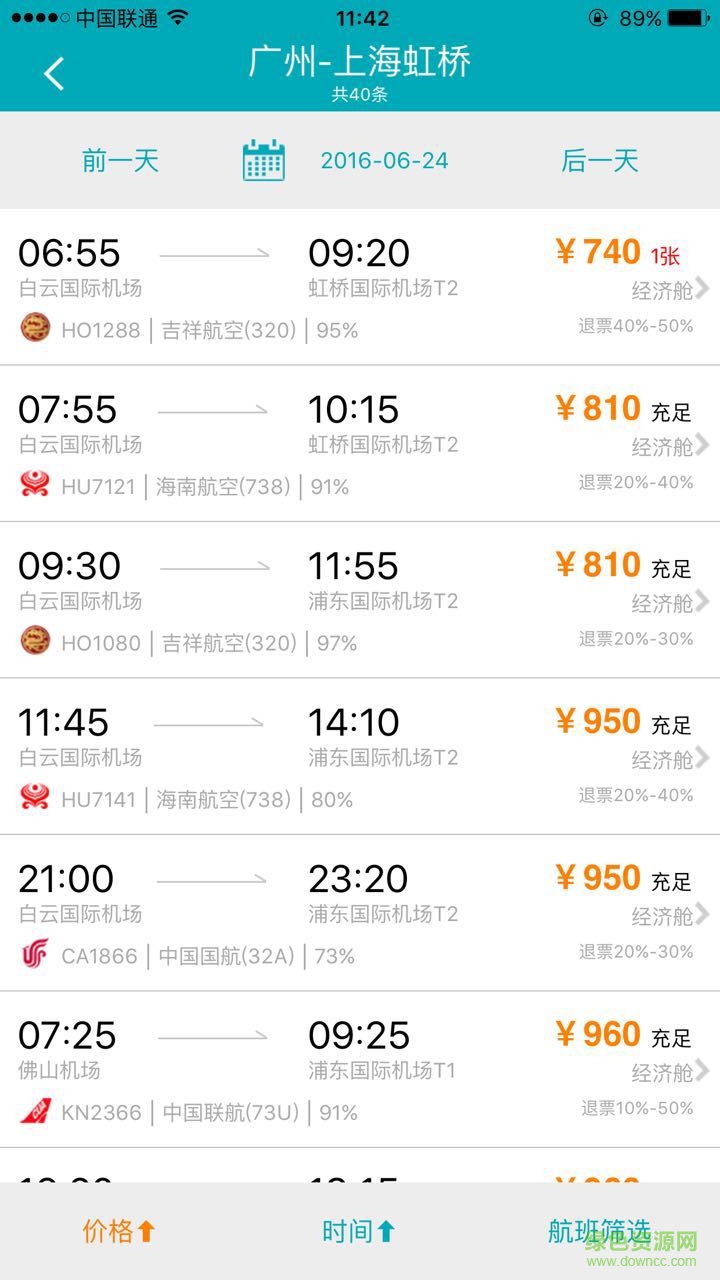Expand details chevron for the ¥960 flight
Screen dimensions: 720x1280
(701, 1073)
